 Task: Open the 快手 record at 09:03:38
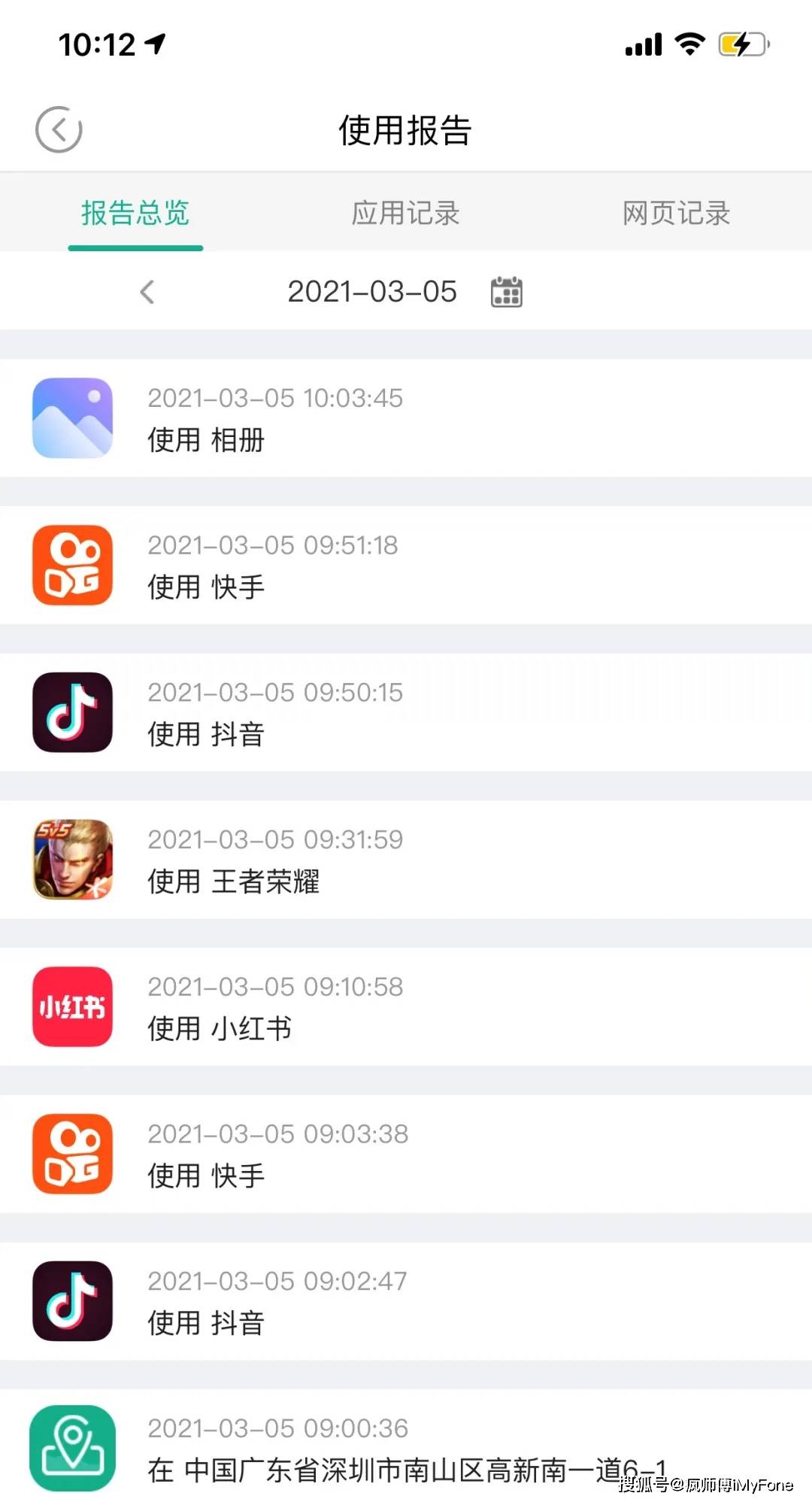tap(406, 1155)
